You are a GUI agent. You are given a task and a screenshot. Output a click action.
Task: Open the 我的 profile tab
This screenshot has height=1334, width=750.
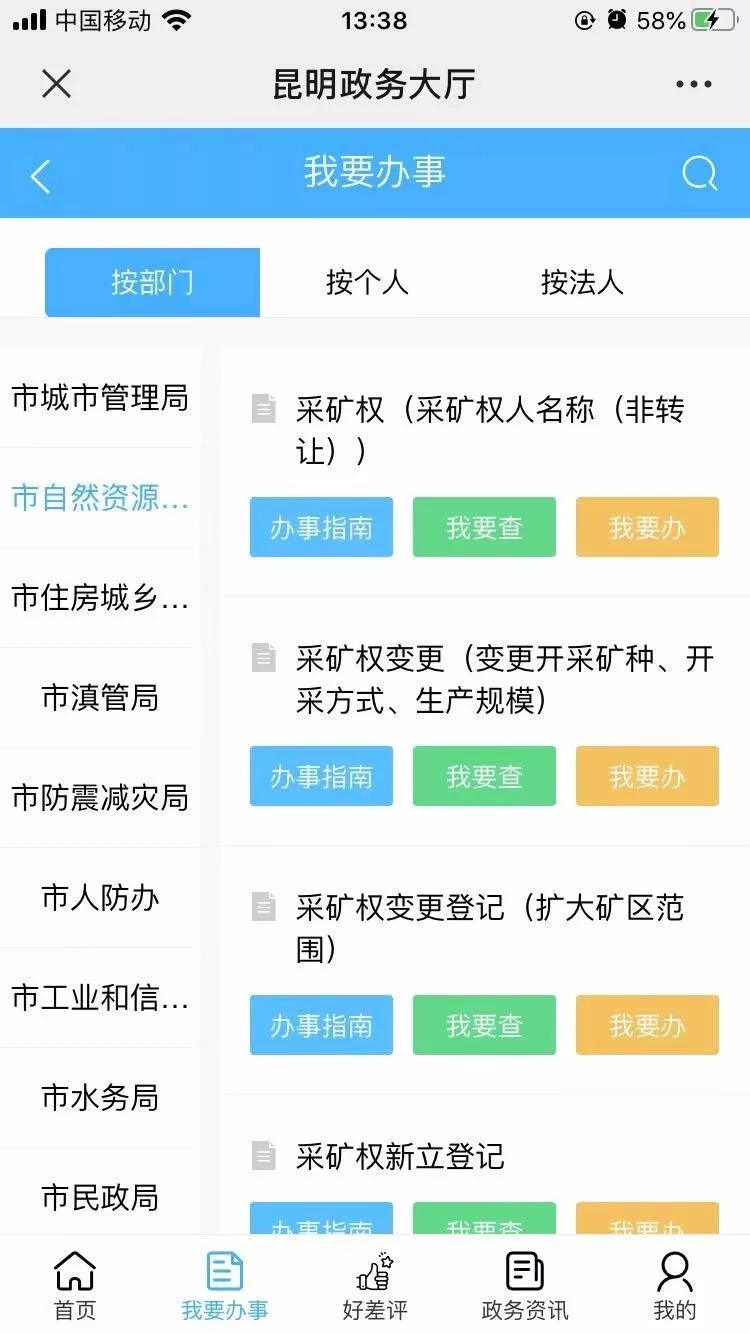[x=675, y=1285]
